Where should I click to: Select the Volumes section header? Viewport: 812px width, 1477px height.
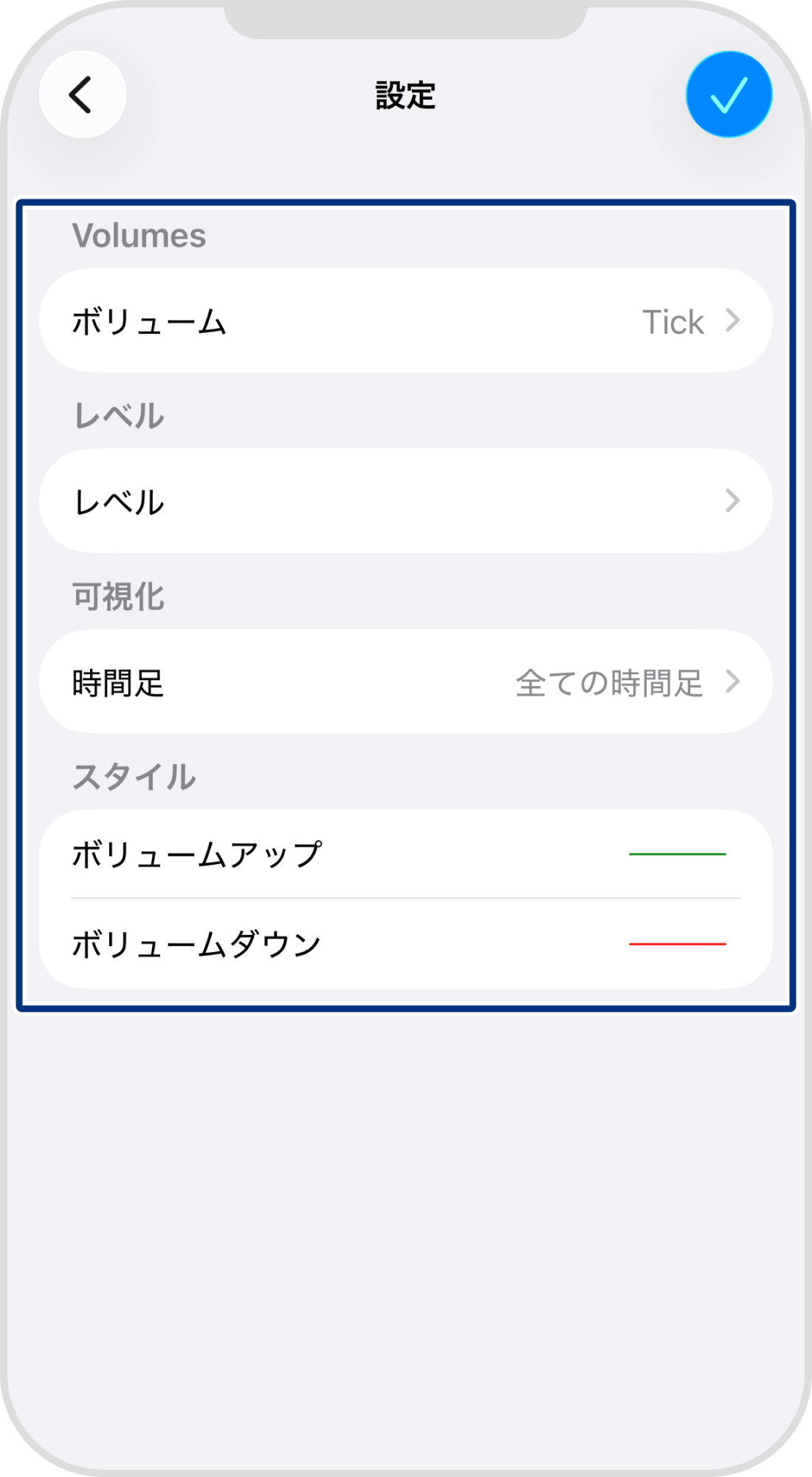click(140, 235)
